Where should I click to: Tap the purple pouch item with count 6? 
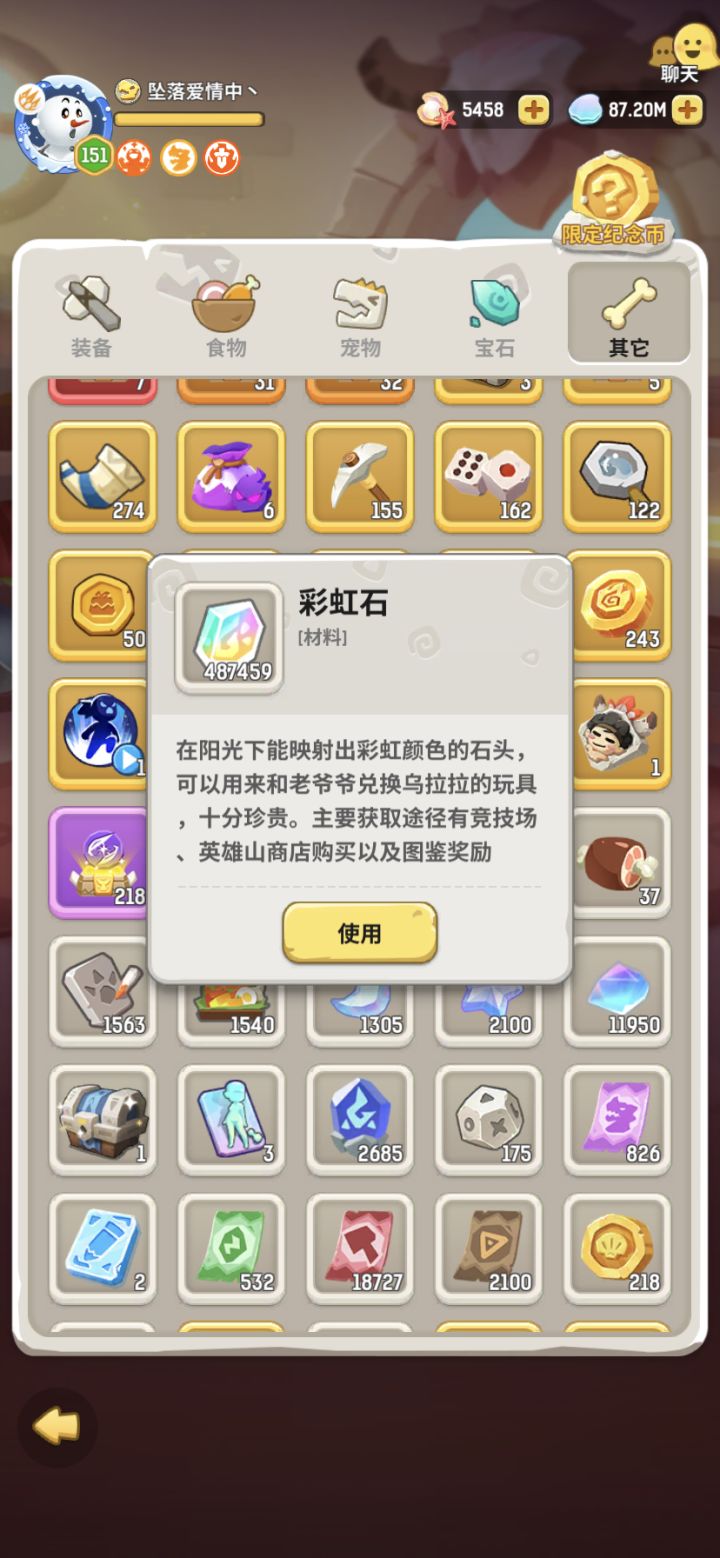tap(231, 475)
